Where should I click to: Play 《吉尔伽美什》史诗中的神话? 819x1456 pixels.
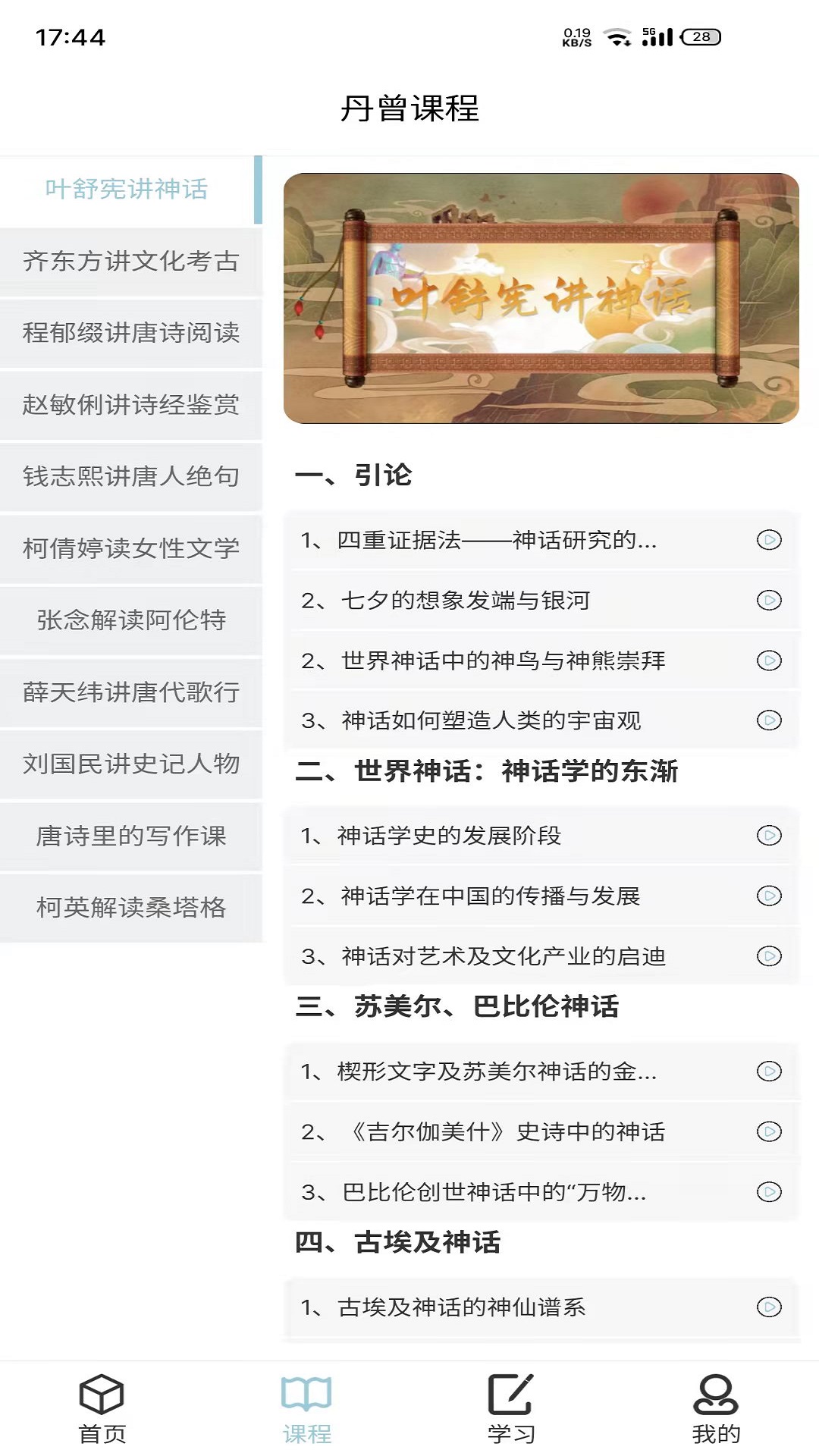coord(541,1132)
